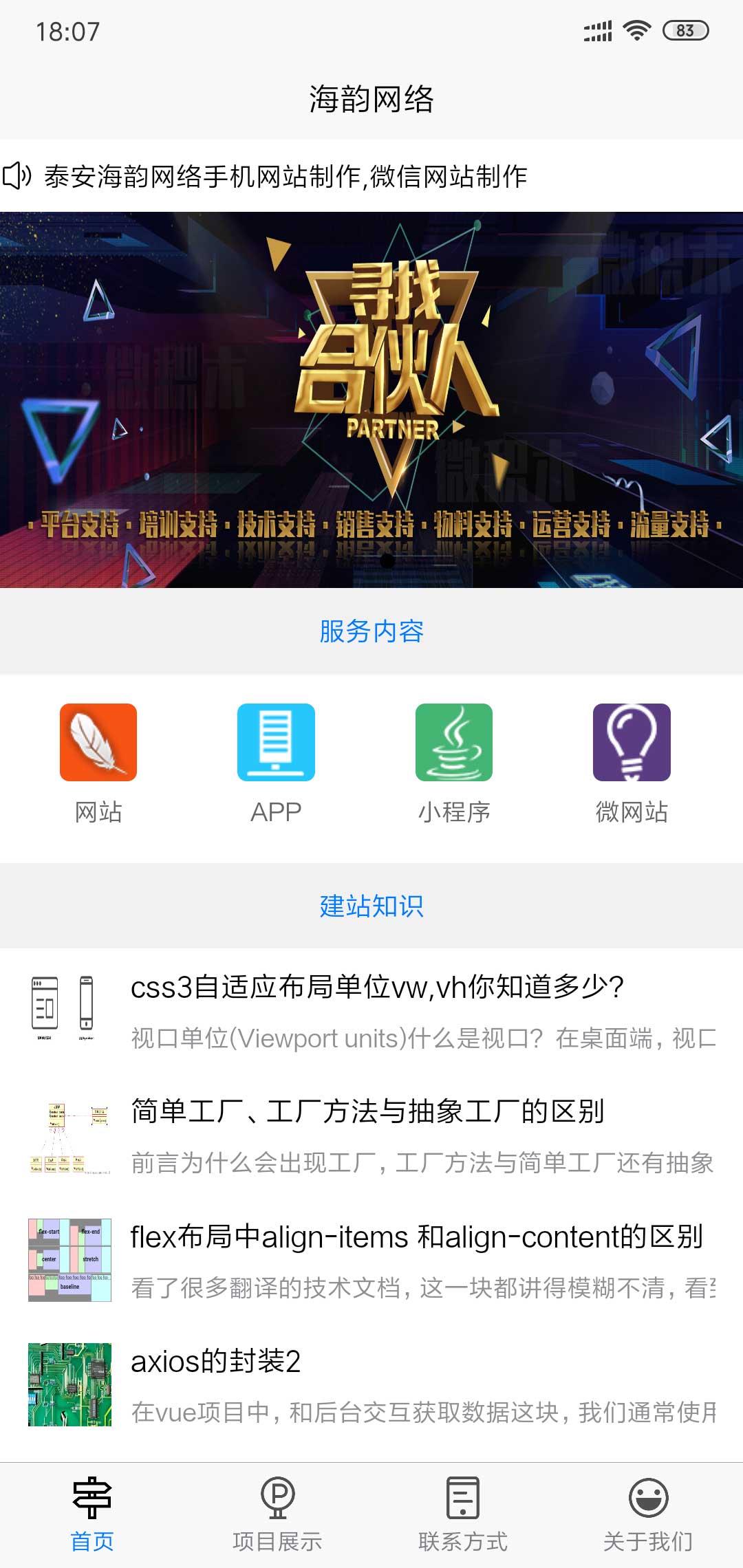Viewport: 743px width, 1568px height.
Task: Open the flex布局 align-items article
Action: coord(416,1237)
